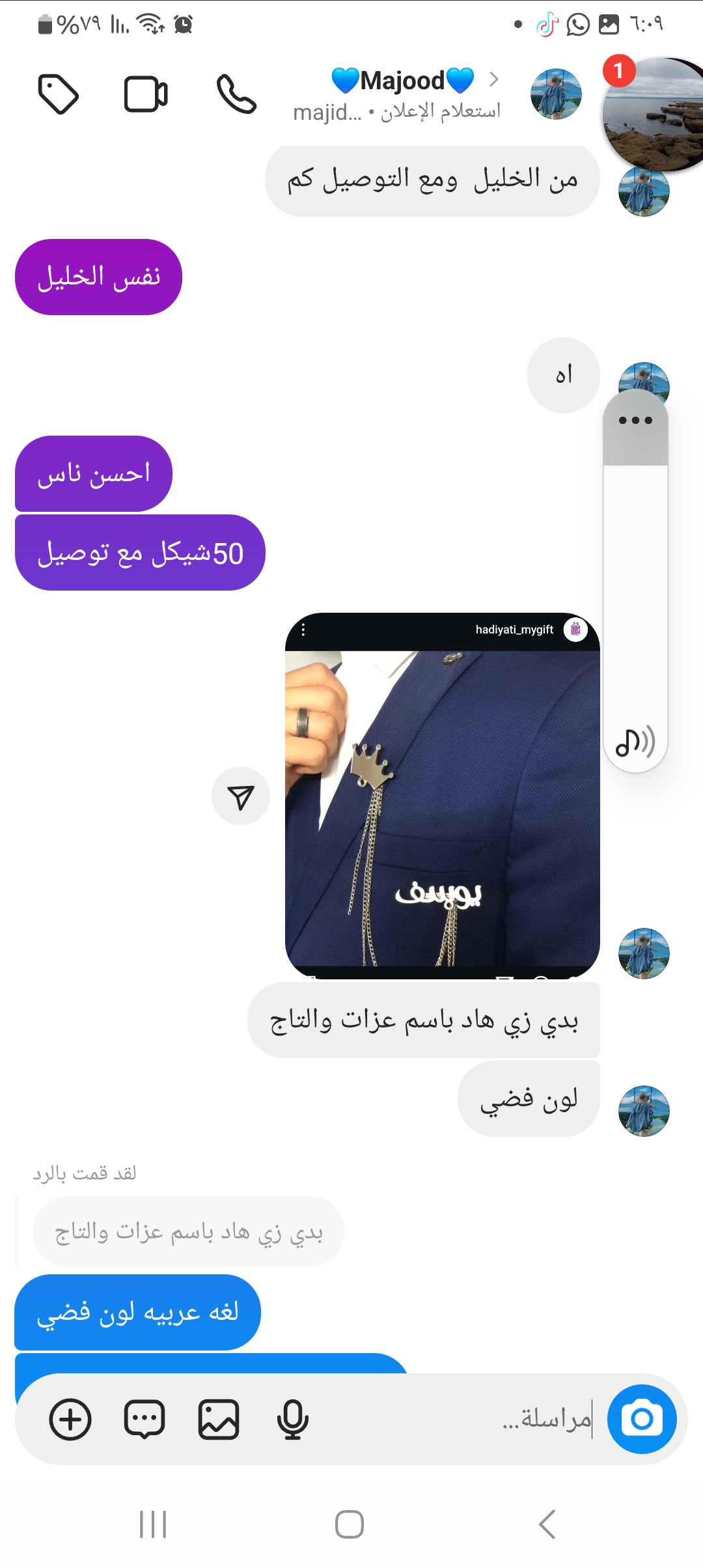Screen dimensions: 703x1568
Task: Open the label tag icon in header
Action: pos(59,94)
